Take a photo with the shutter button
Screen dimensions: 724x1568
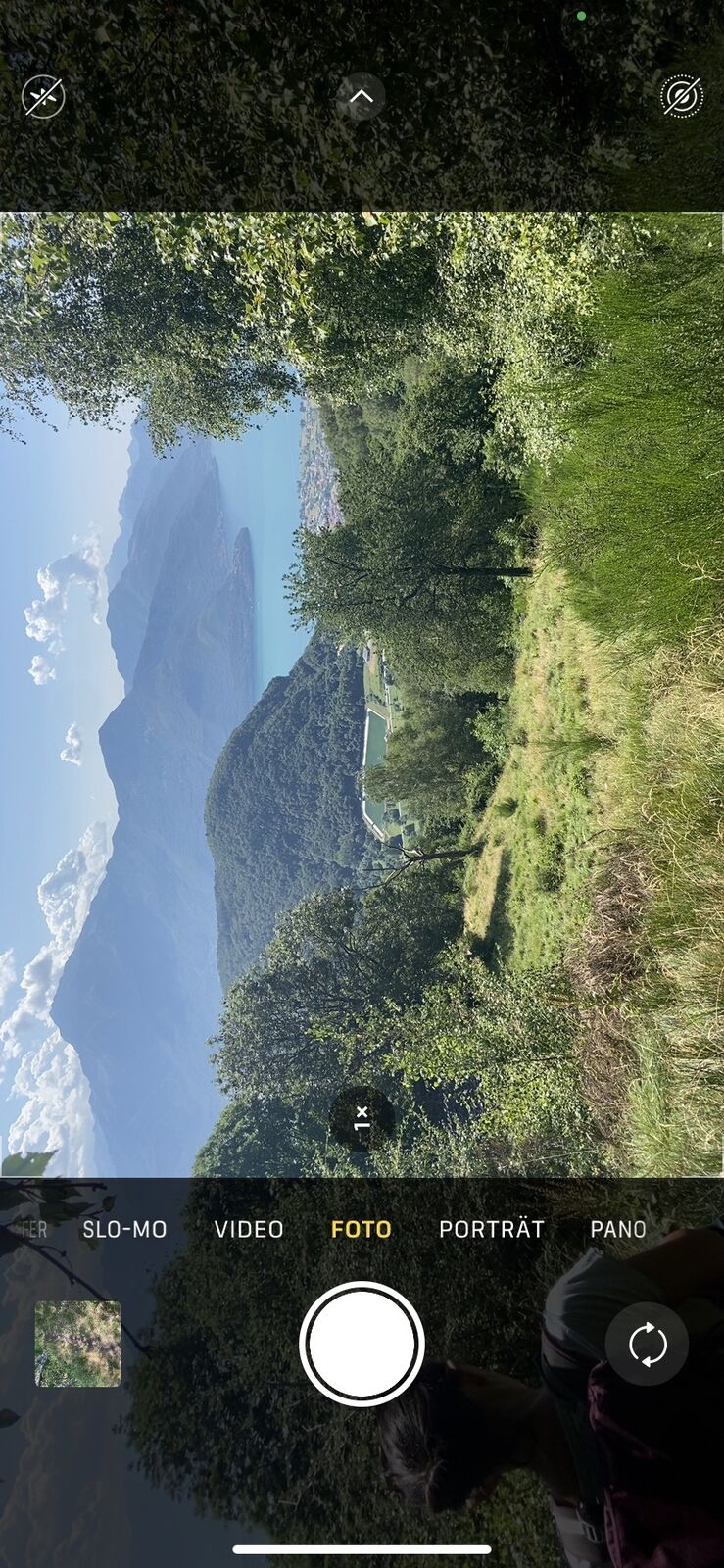pyautogui.click(x=362, y=1344)
